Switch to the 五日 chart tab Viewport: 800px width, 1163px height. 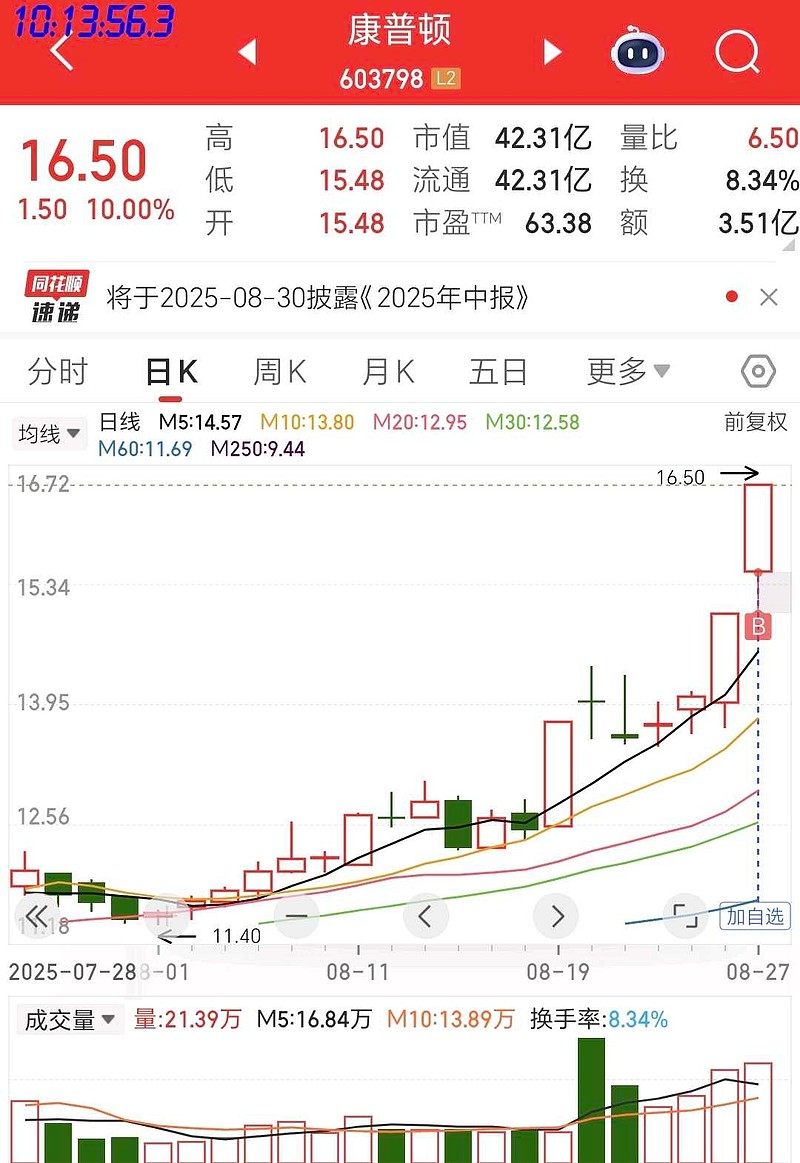point(498,372)
